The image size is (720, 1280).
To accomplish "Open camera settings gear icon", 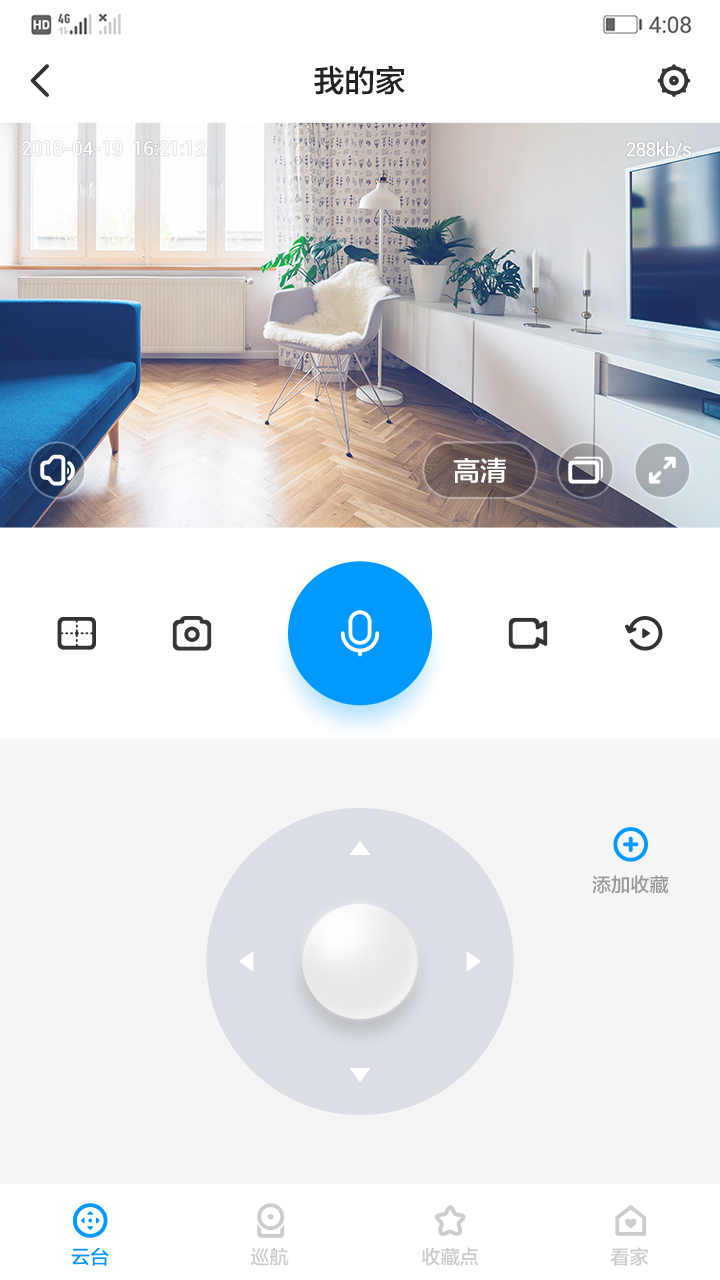I will coord(674,81).
